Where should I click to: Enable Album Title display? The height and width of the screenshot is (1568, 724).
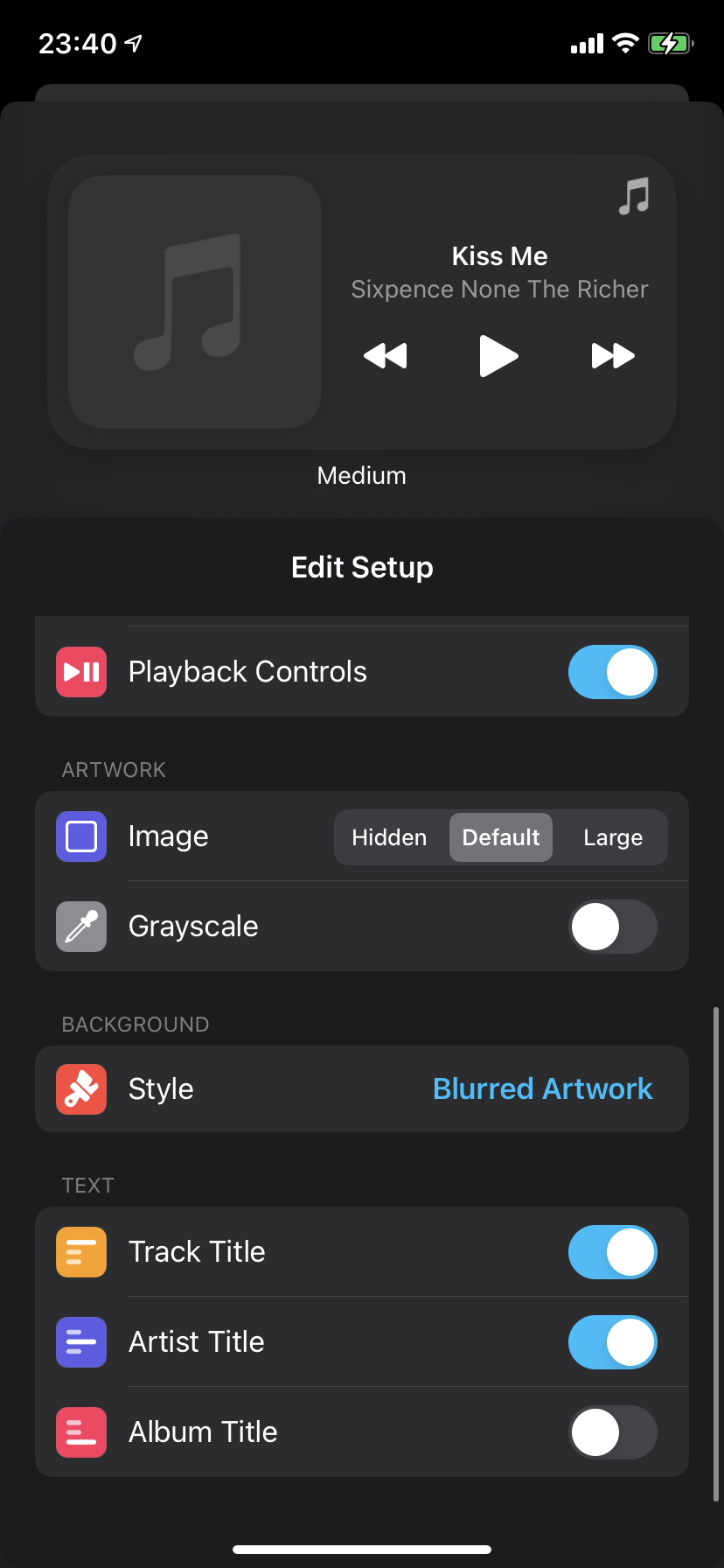coord(612,1432)
